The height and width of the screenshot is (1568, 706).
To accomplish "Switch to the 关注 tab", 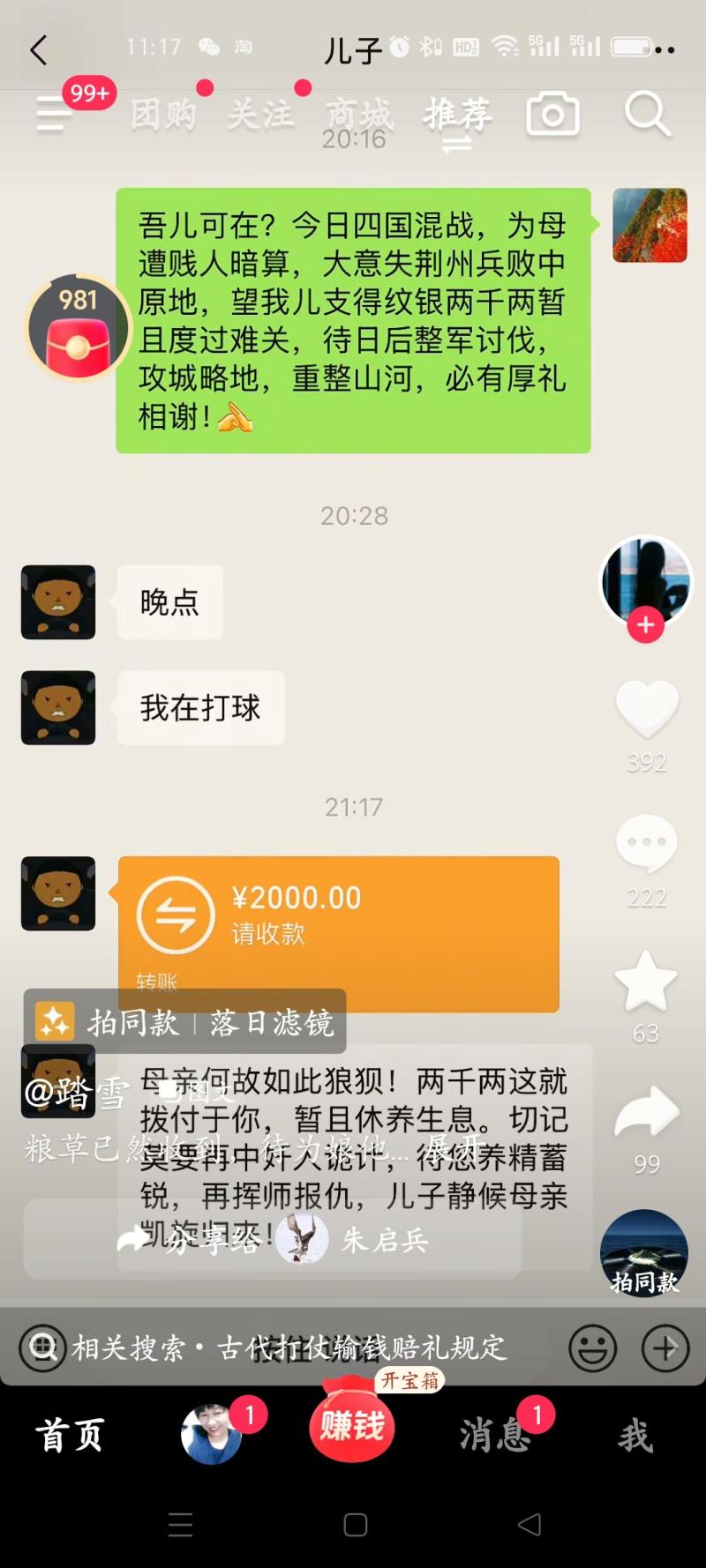I will [261, 115].
